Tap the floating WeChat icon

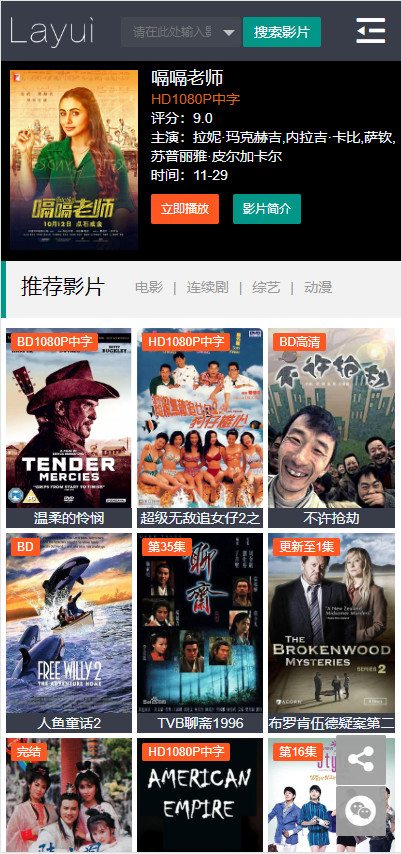(x=361, y=810)
